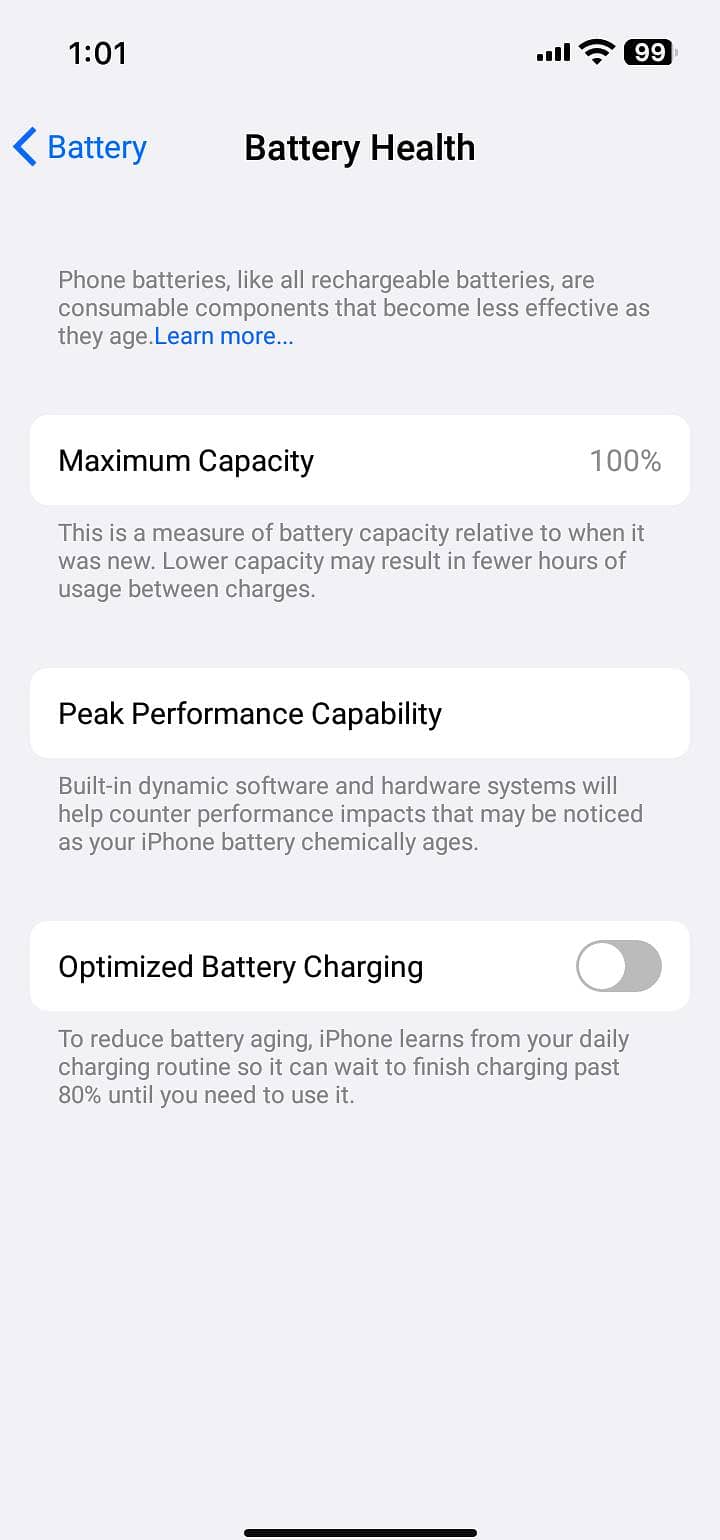720x1540 pixels.
Task: Tap the 100% capacity value
Action: [624, 460]
